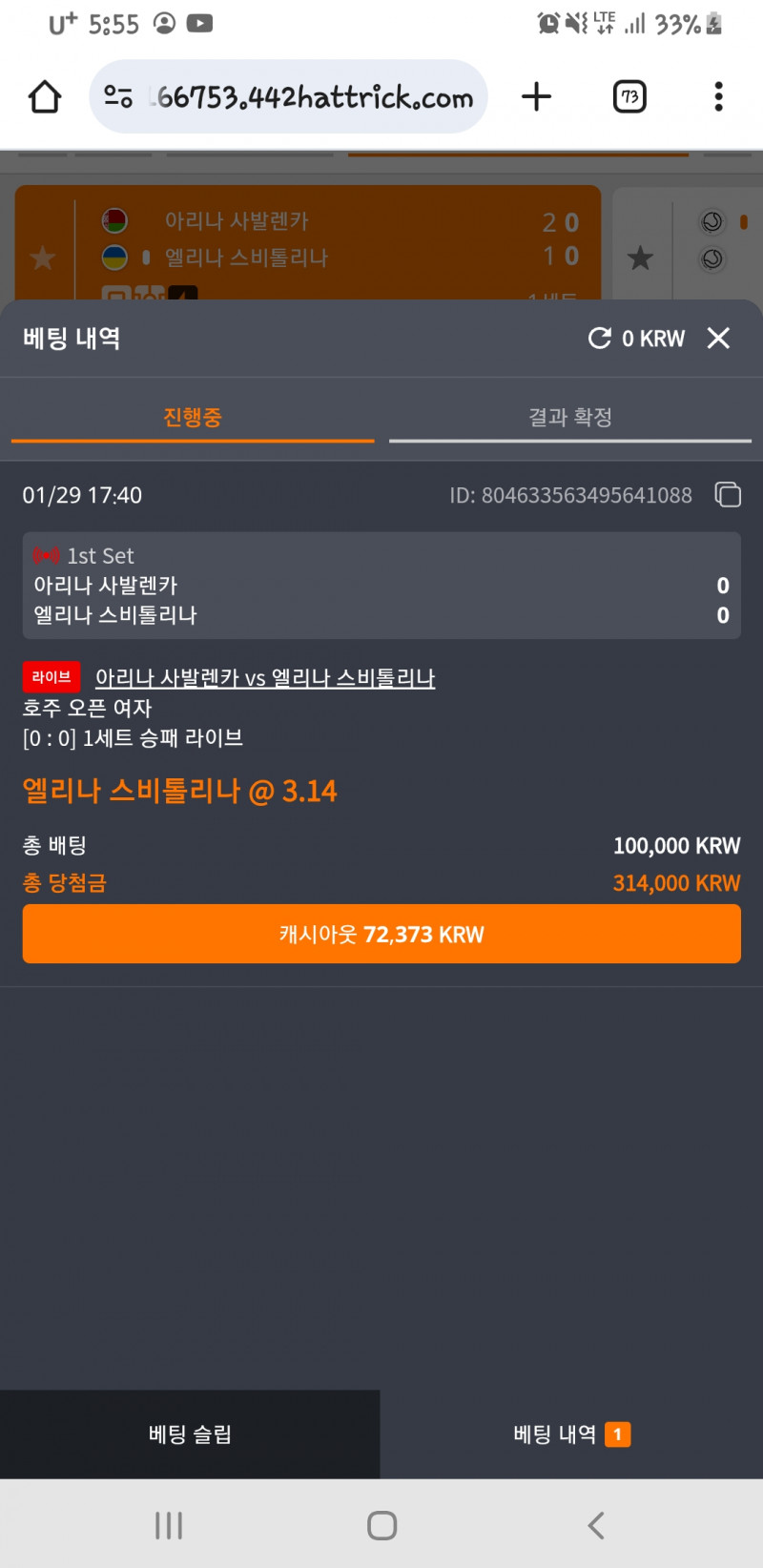Switch to the 베팅 슬립 bottom tab

[x=190, y=1434]
